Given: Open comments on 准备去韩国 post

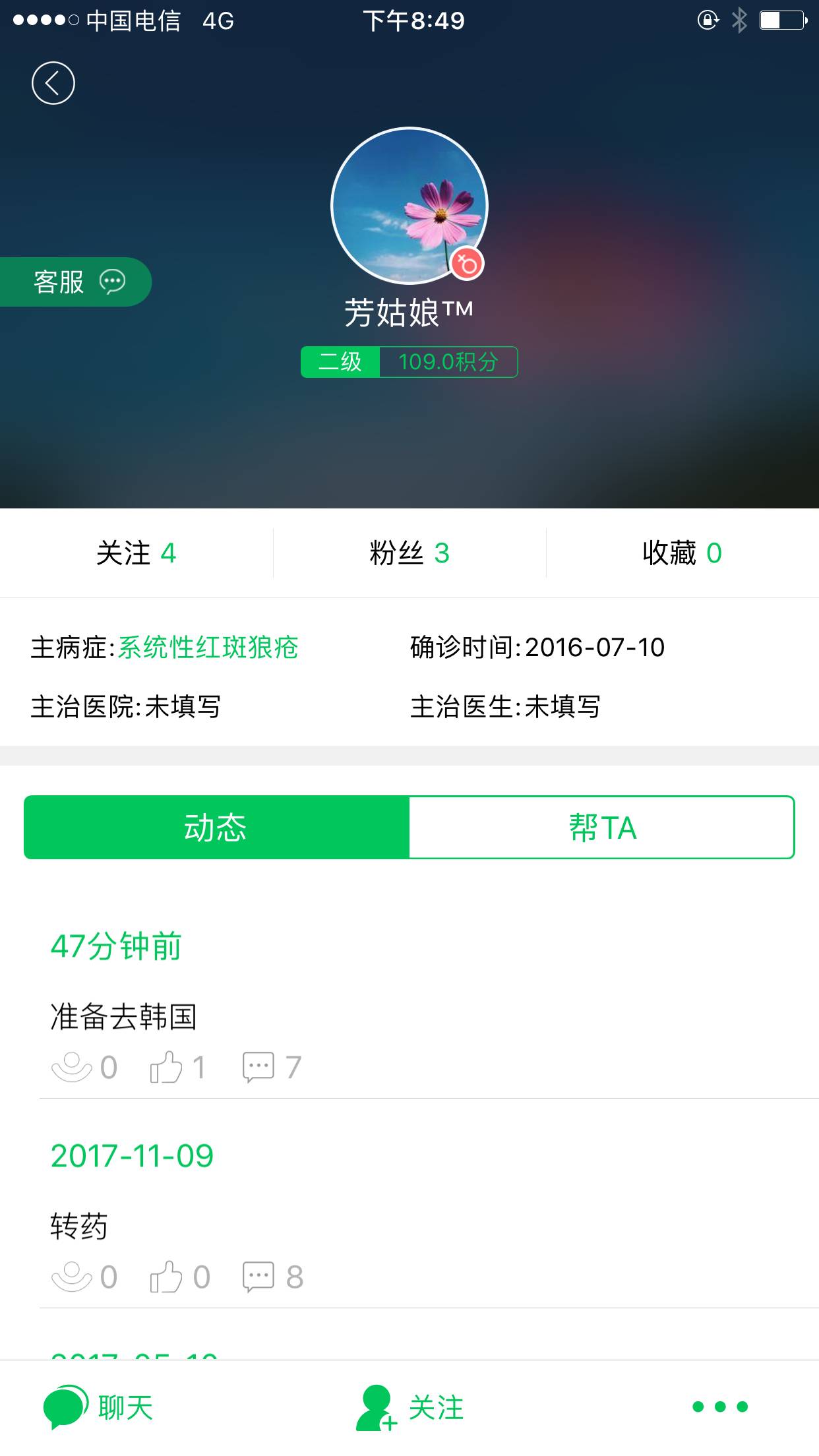Looking at the screenshot, I should [x=258, y=1067].
